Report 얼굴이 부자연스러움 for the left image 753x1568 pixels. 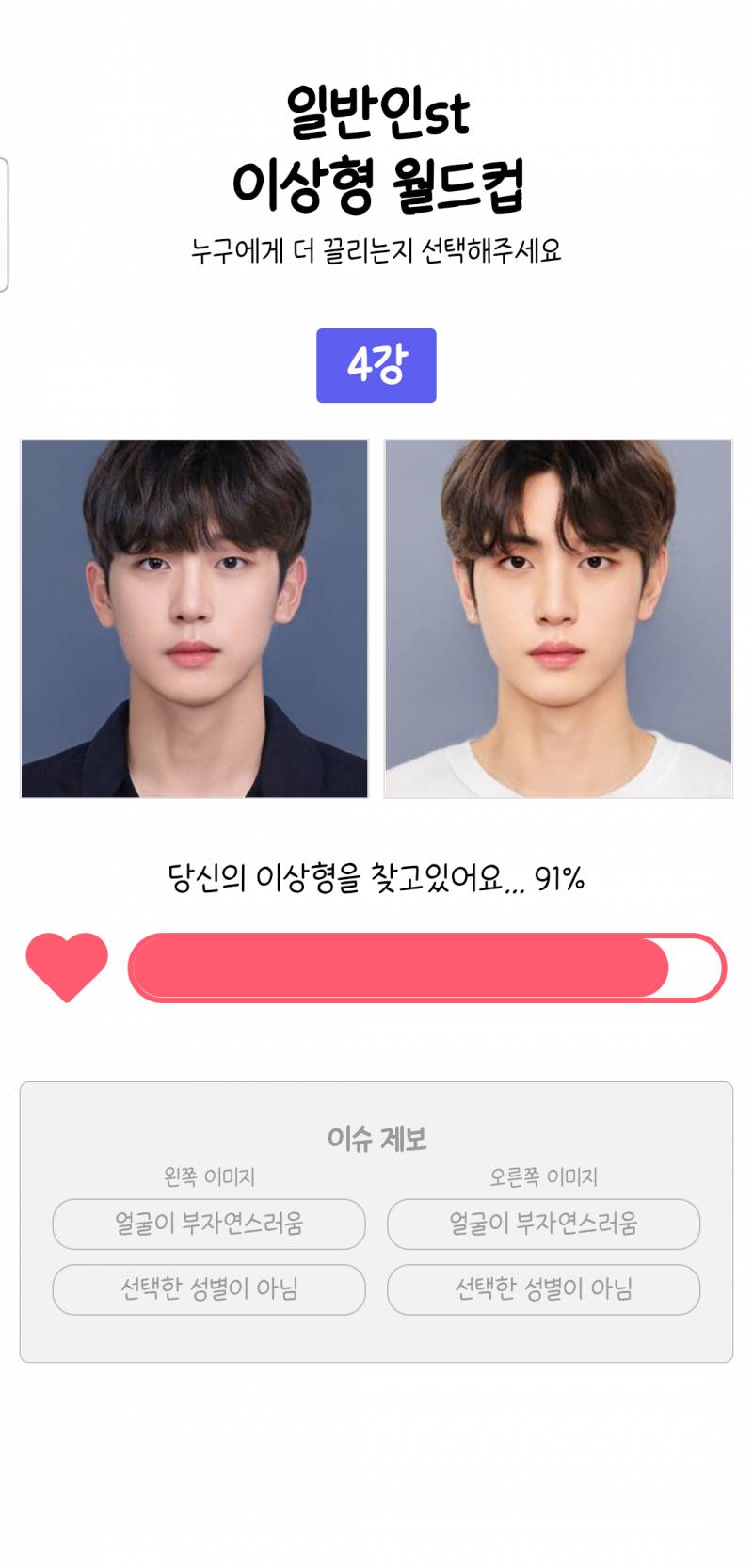pos(209,1225)
